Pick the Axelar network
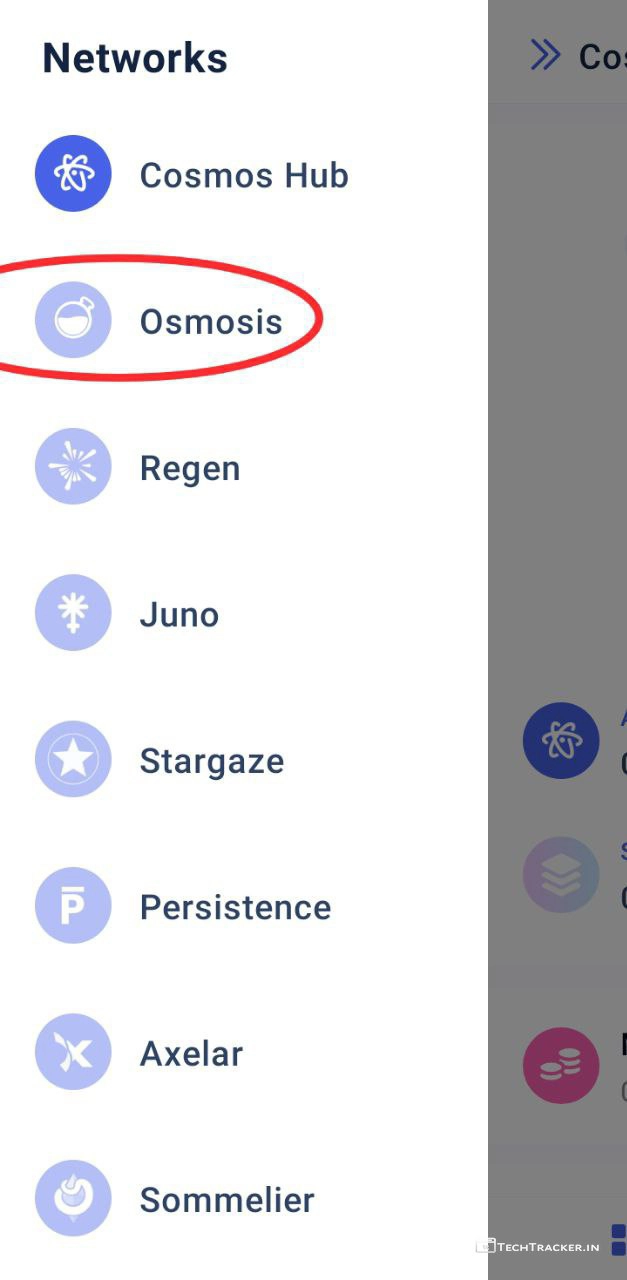Screen dimensions: 627x1280 pos(191,1053)
